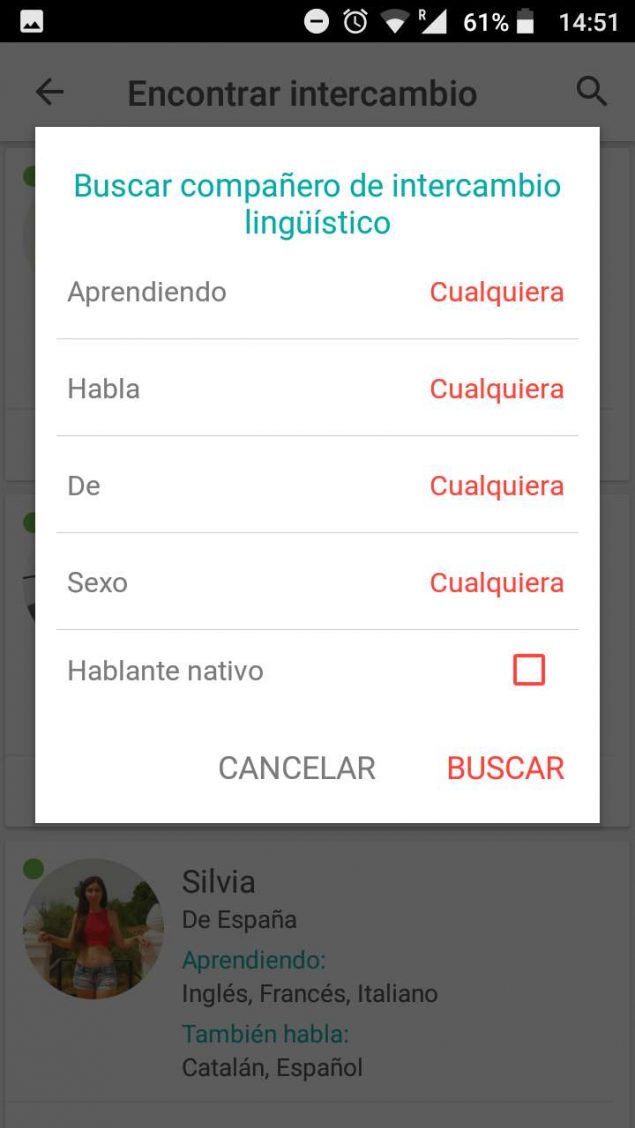The width and height of the screenshot is (635, 1128).
Task: Dismiss the dialog with CANCELAR
Action: pos(297,768)
